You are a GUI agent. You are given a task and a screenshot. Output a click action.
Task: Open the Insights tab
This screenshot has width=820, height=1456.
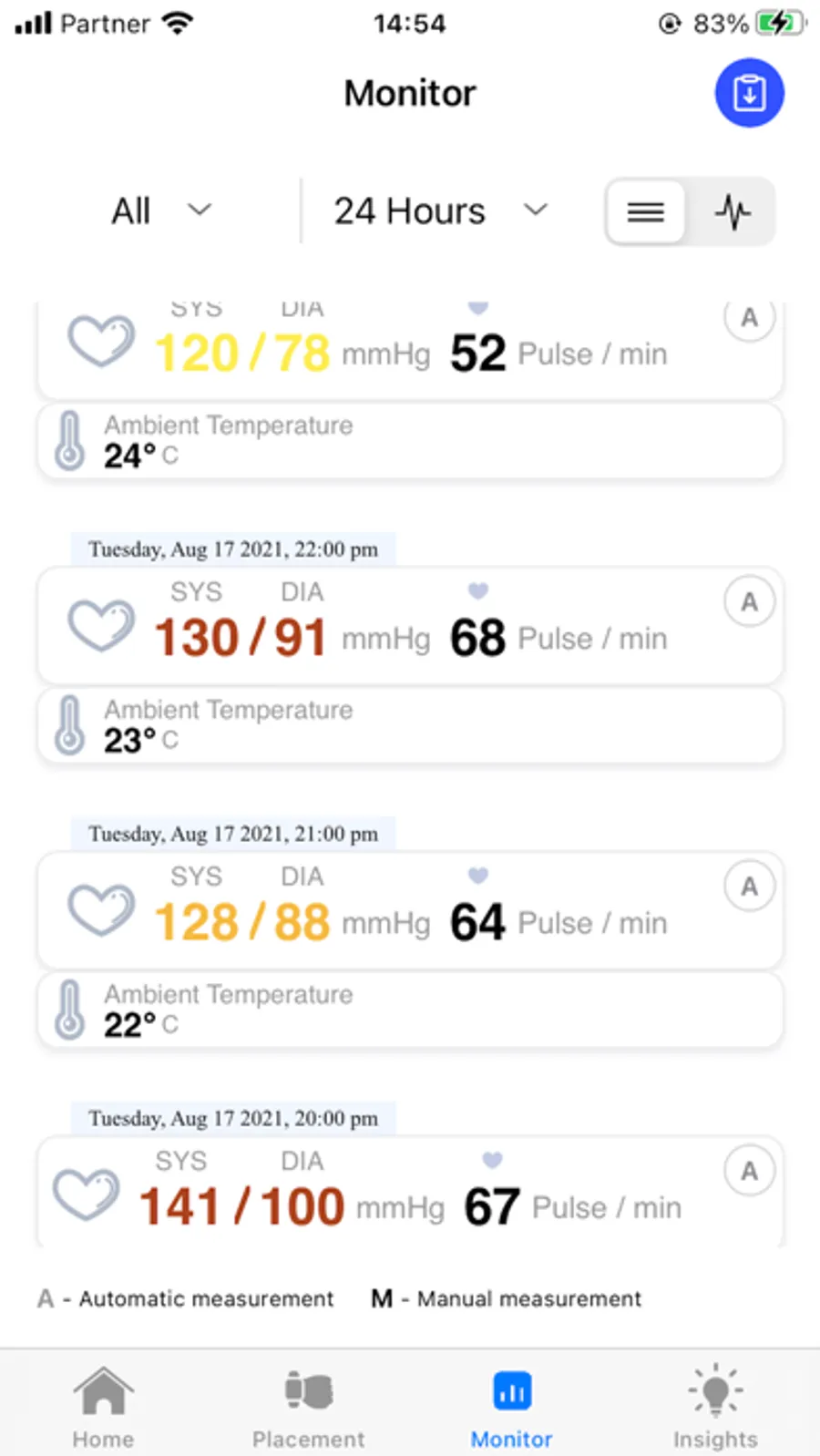[x=716, y=1408]
